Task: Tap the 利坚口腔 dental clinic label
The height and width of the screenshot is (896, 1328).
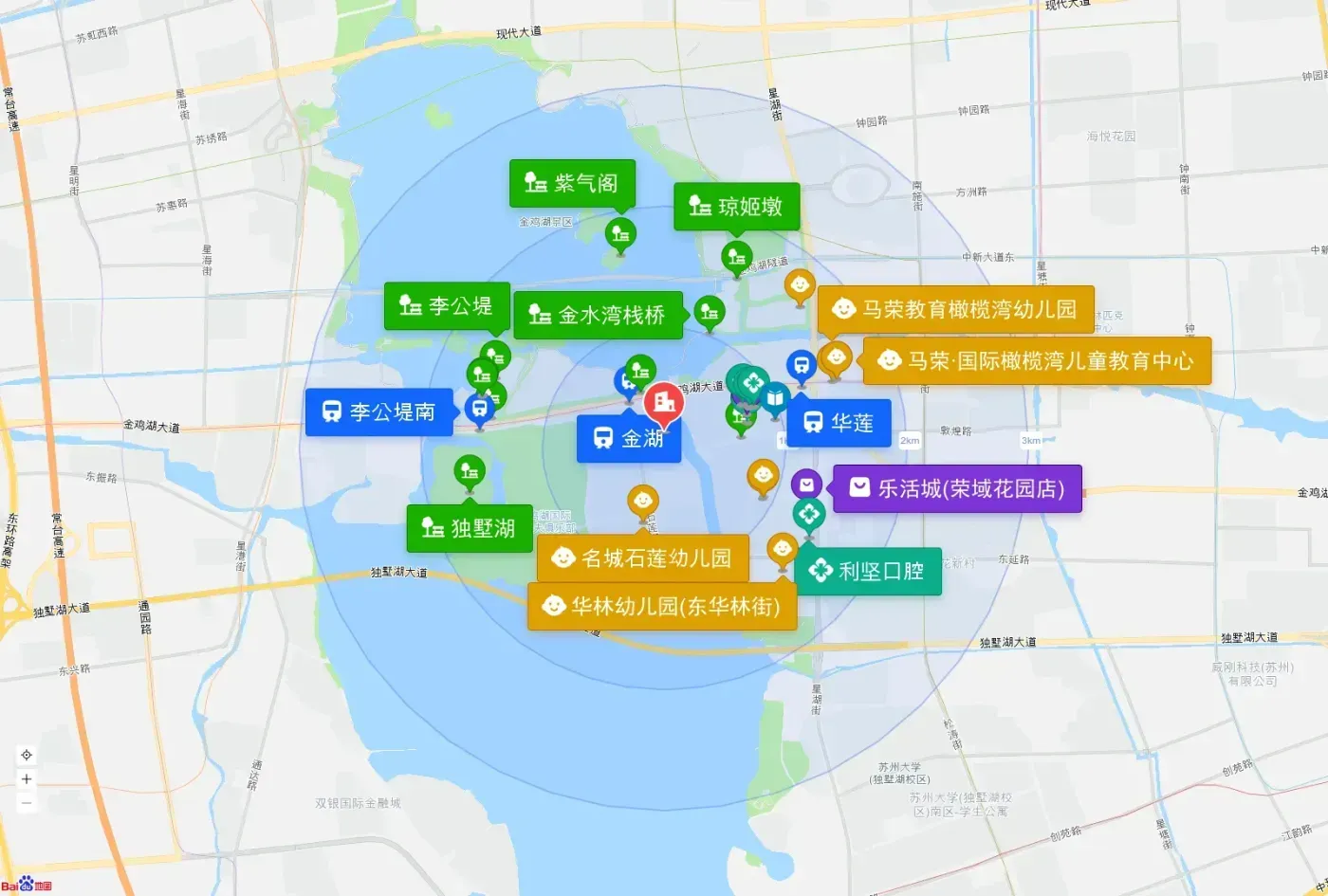Action: pos(868,571)
